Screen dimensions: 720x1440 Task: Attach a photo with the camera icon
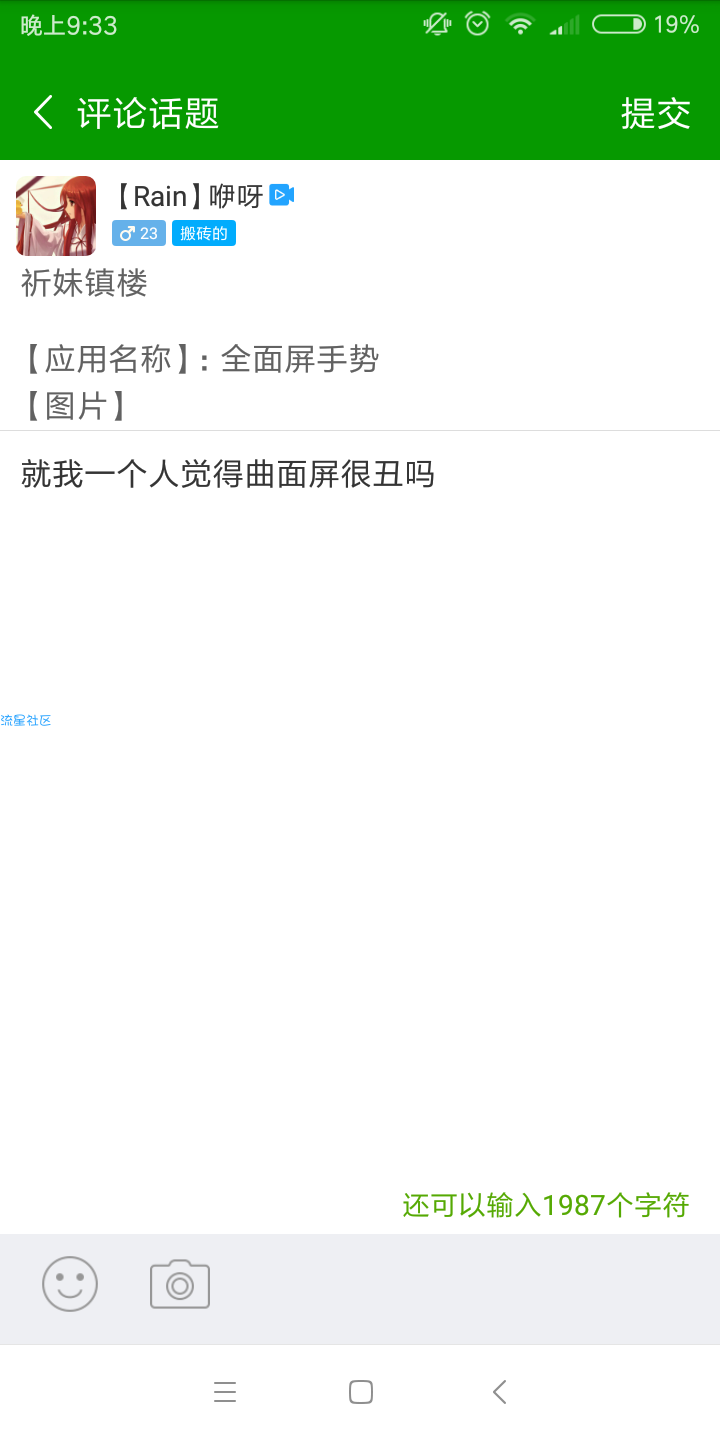(180, 1284)
